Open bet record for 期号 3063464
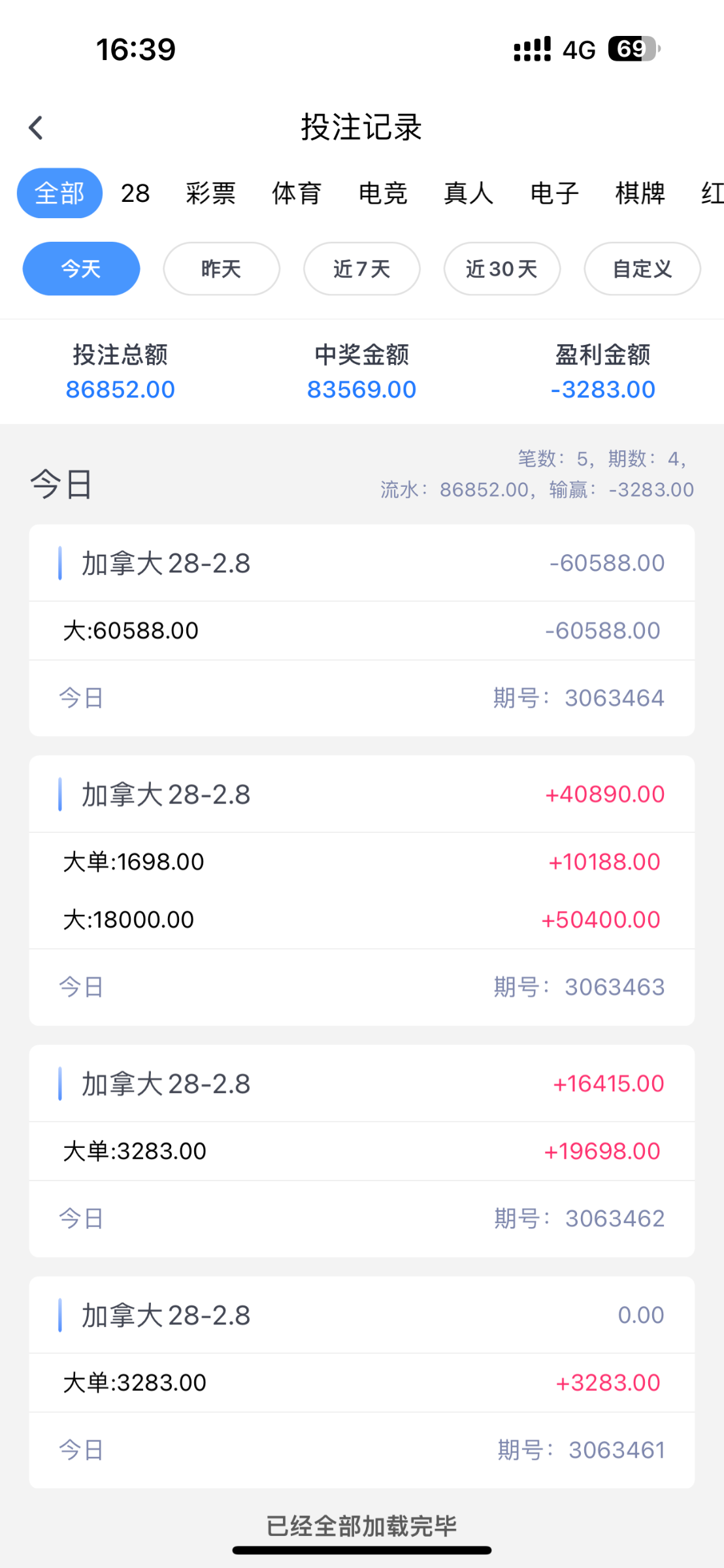 (361, 630)
